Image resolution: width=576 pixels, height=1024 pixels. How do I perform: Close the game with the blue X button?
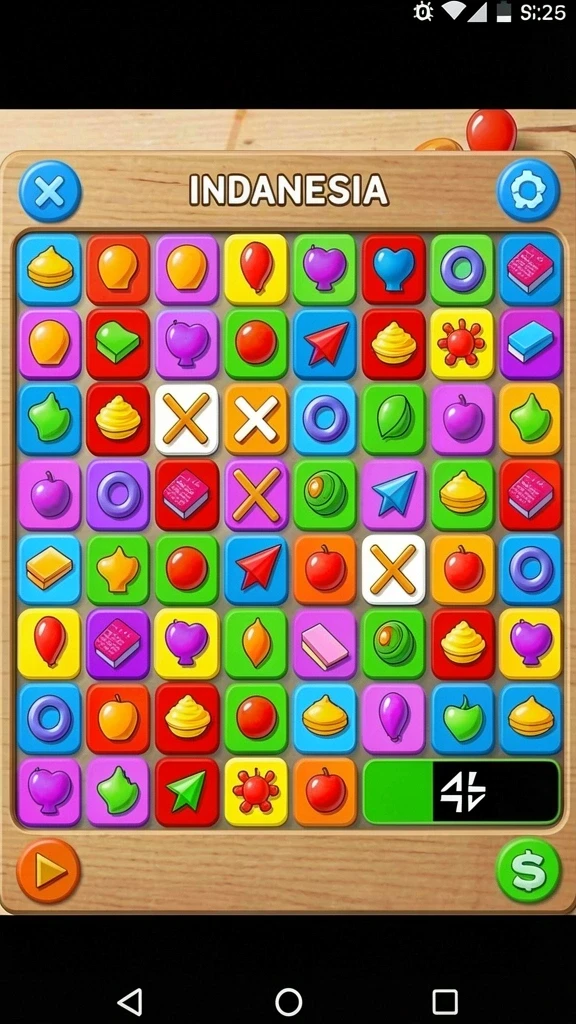pos(50,191)
